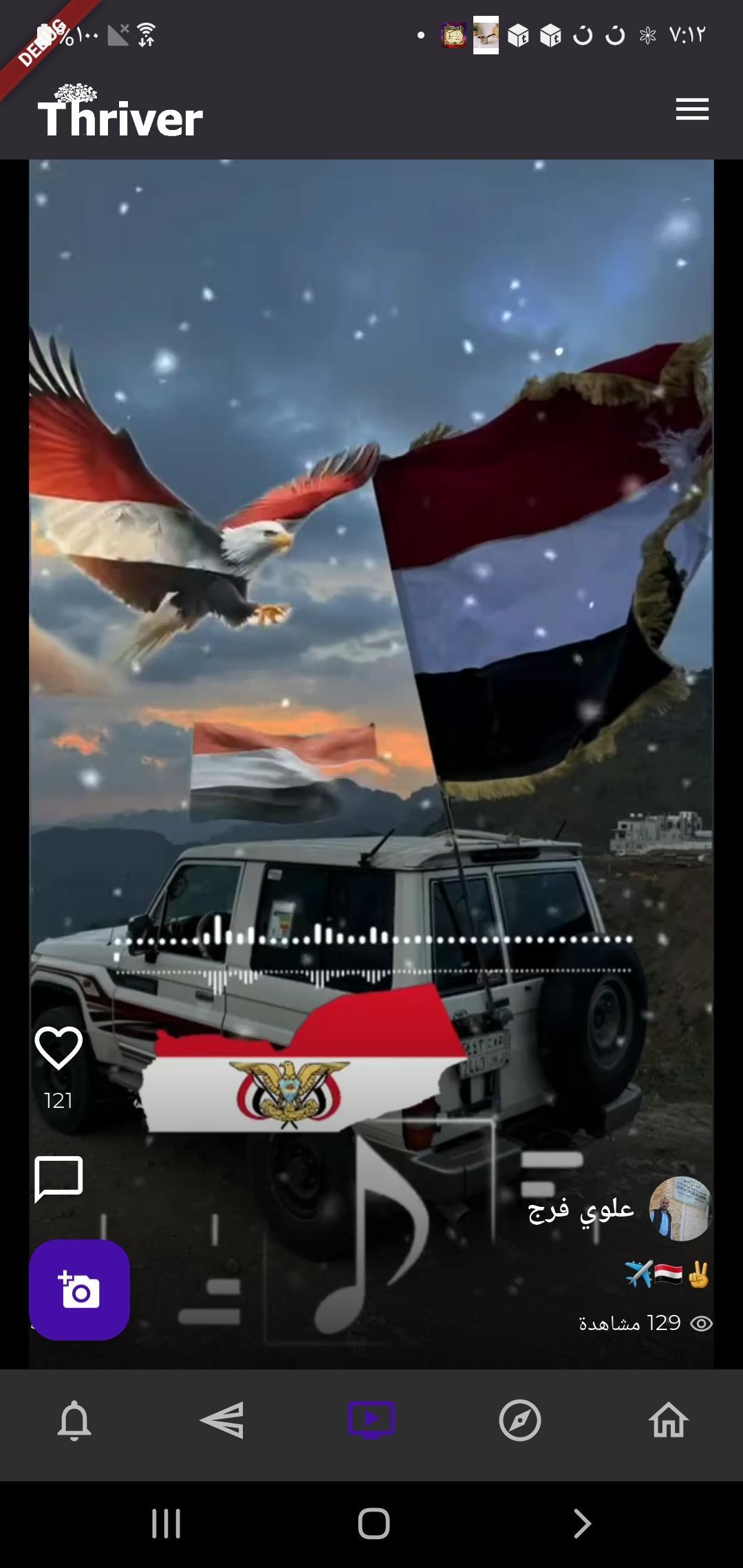Open the hamburger menu
Screen dimensions: 743x1568
tap(692, 109)
